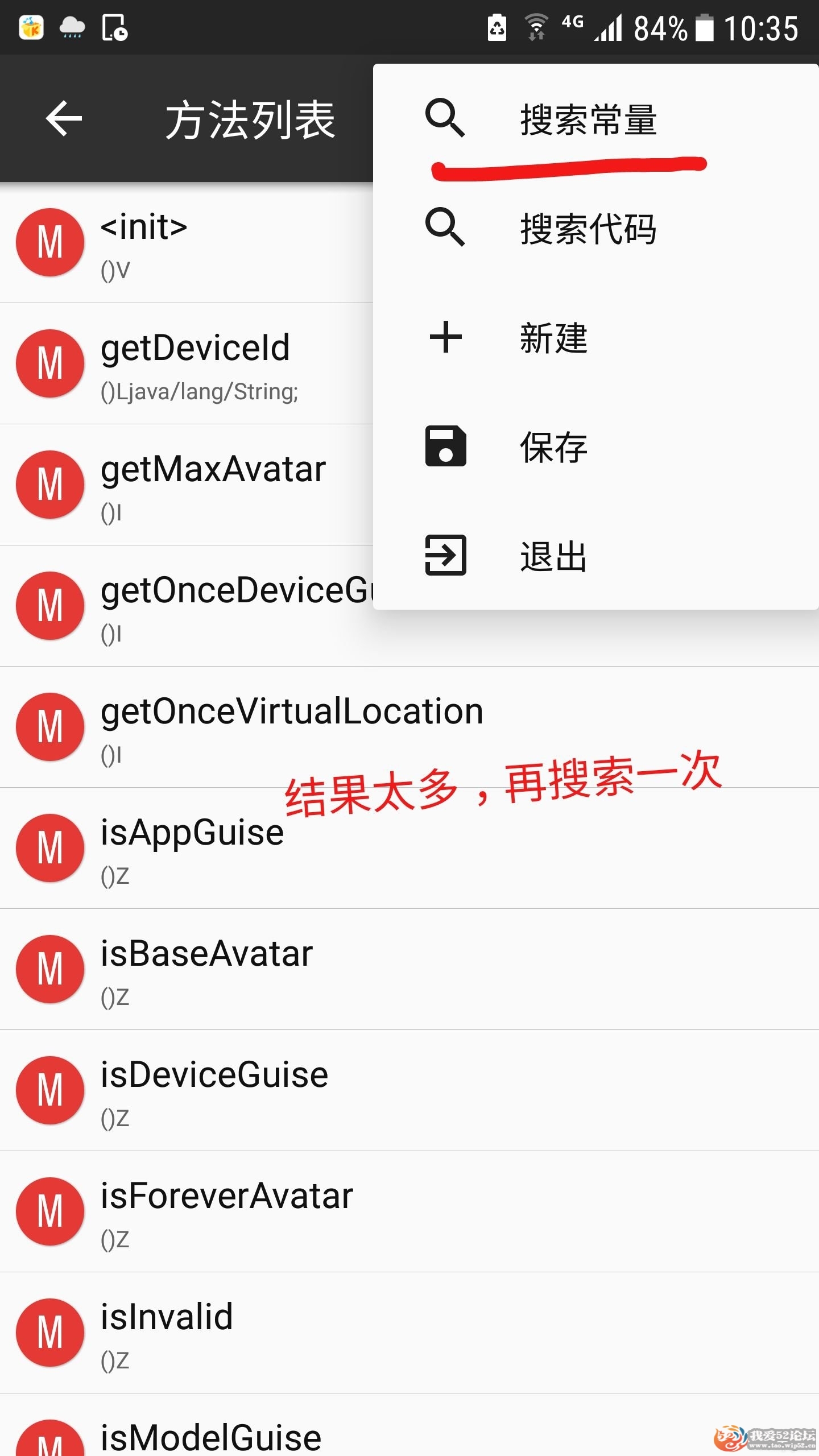Go back using the arrow icon

pyautogui.click(x=64, y=119)
